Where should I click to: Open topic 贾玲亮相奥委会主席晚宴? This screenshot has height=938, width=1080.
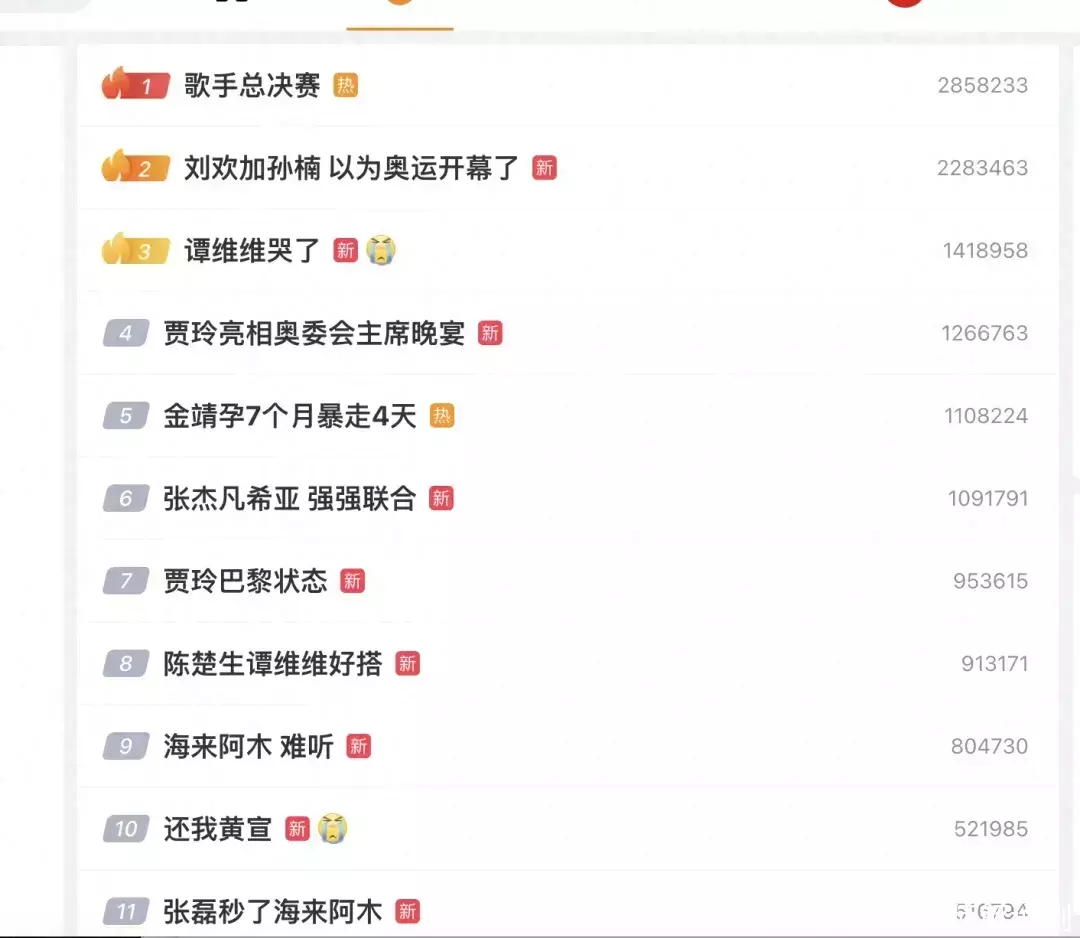tap(314, 333)
